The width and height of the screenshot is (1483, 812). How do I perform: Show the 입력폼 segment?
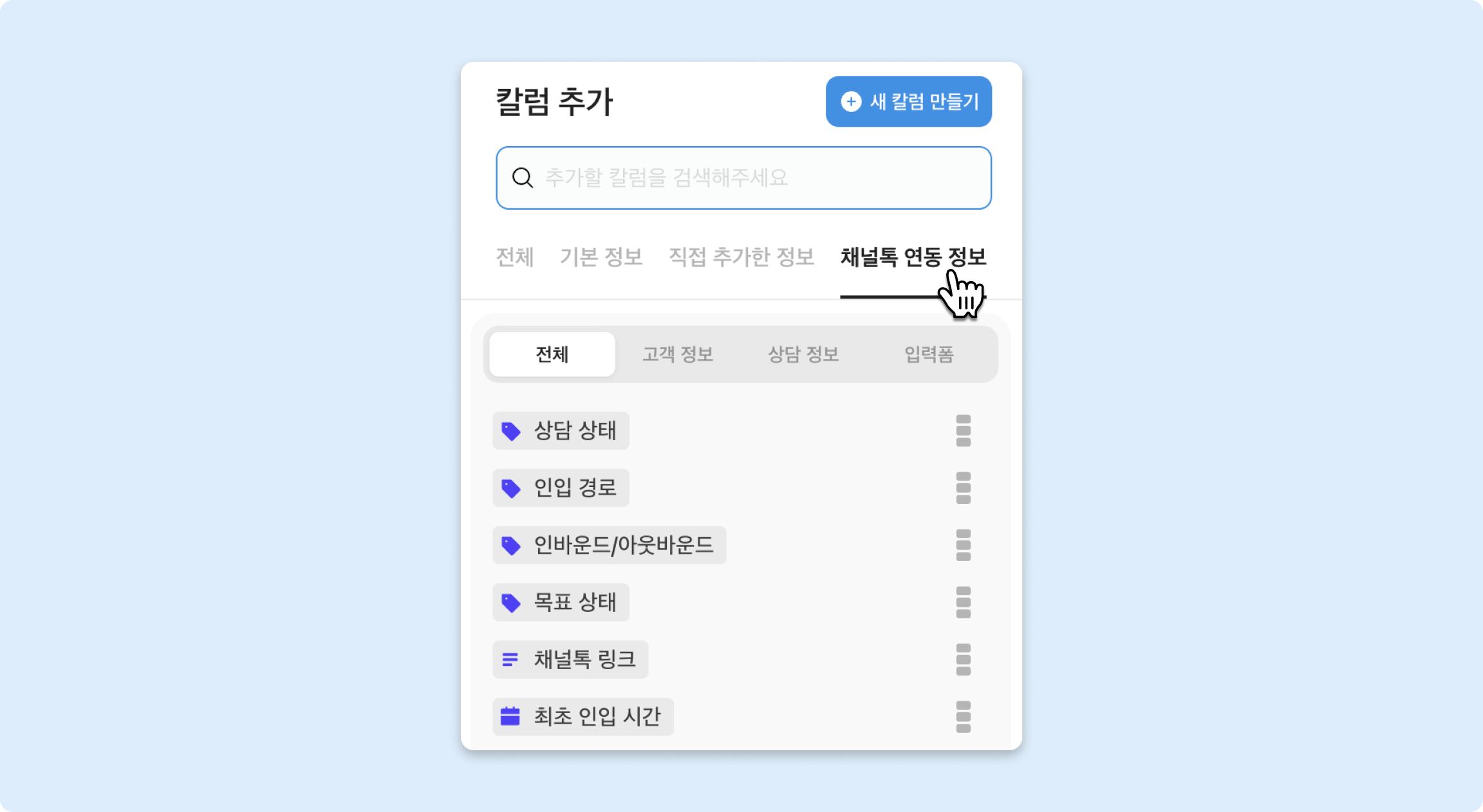pos(929,355)
